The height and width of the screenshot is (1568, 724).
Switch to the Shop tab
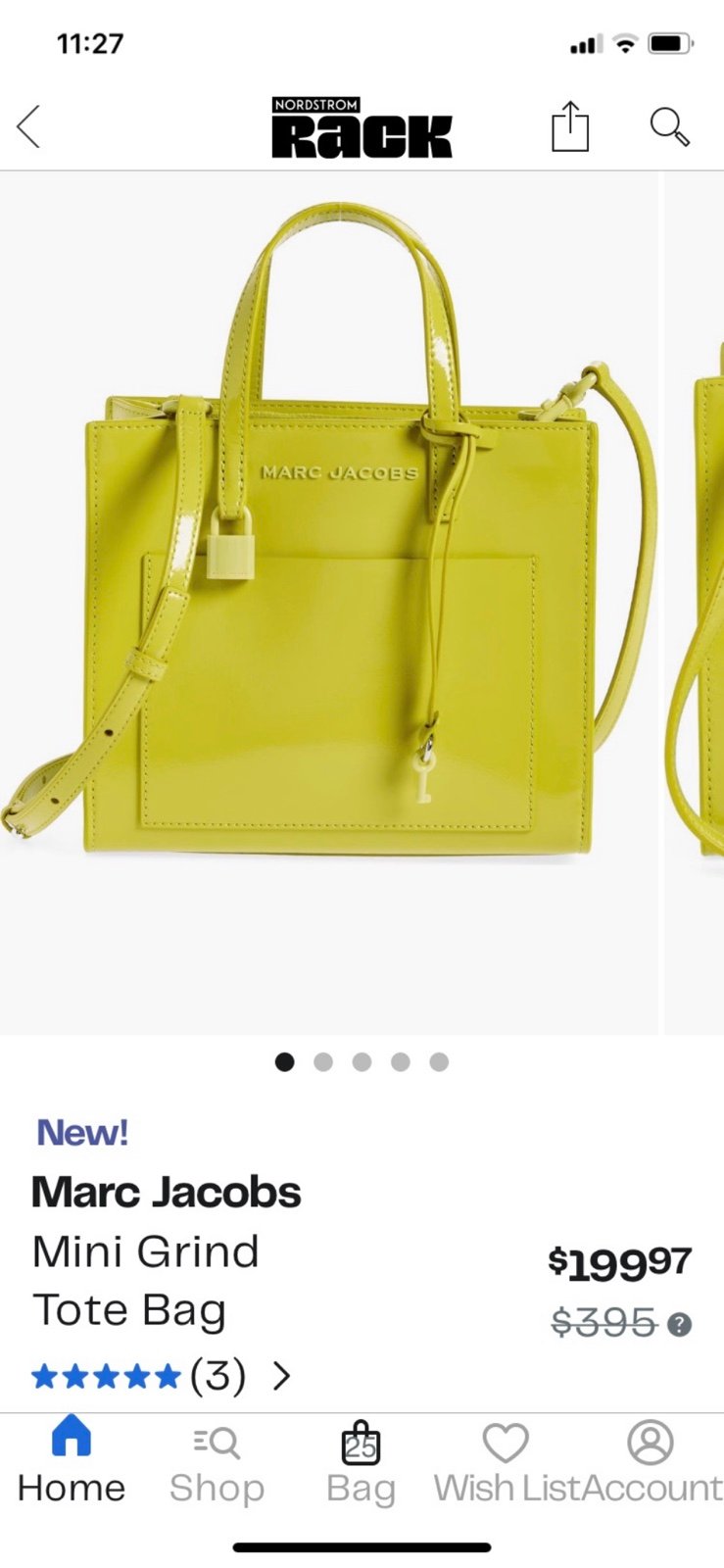[x=217, y=1460]
